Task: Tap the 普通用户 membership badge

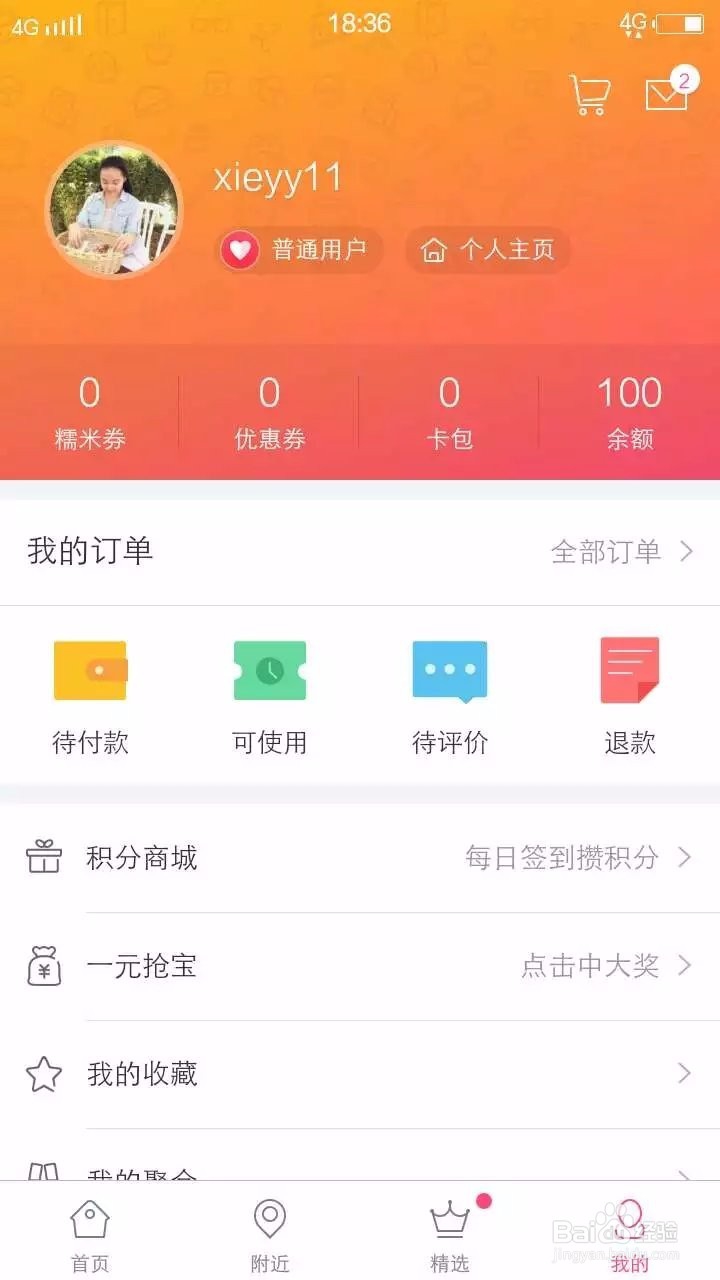Action: (297, 250)
